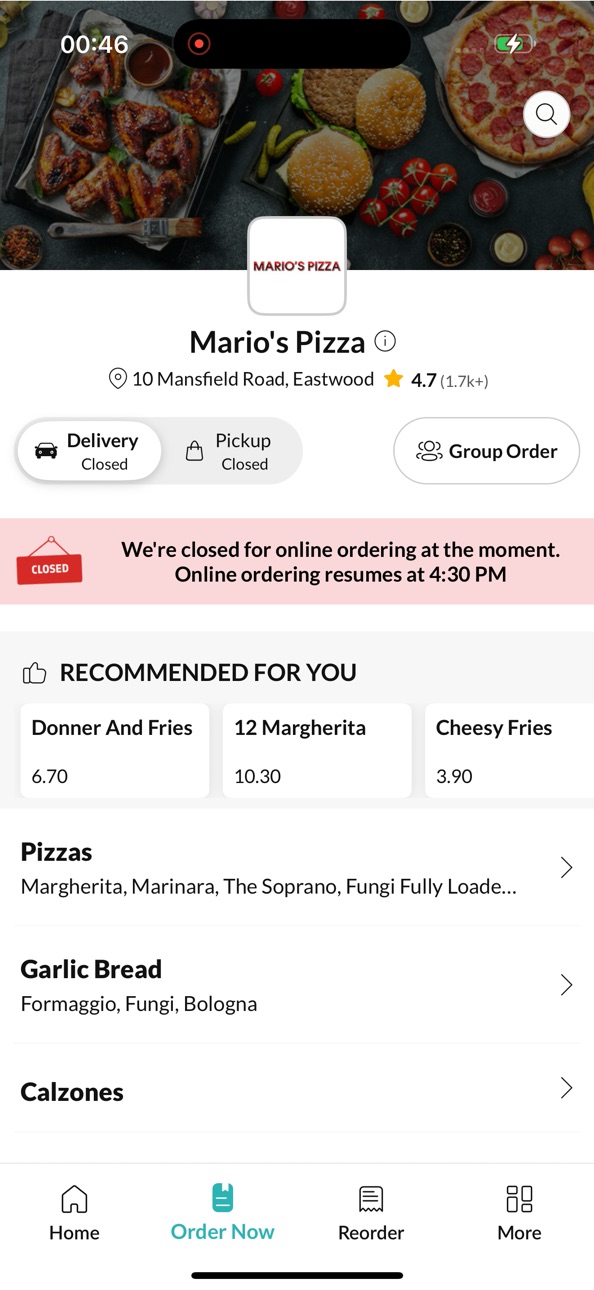Switch to the Reorder tab
The width and height of the screenshot is (594, 1290).
click(371, 1213)
